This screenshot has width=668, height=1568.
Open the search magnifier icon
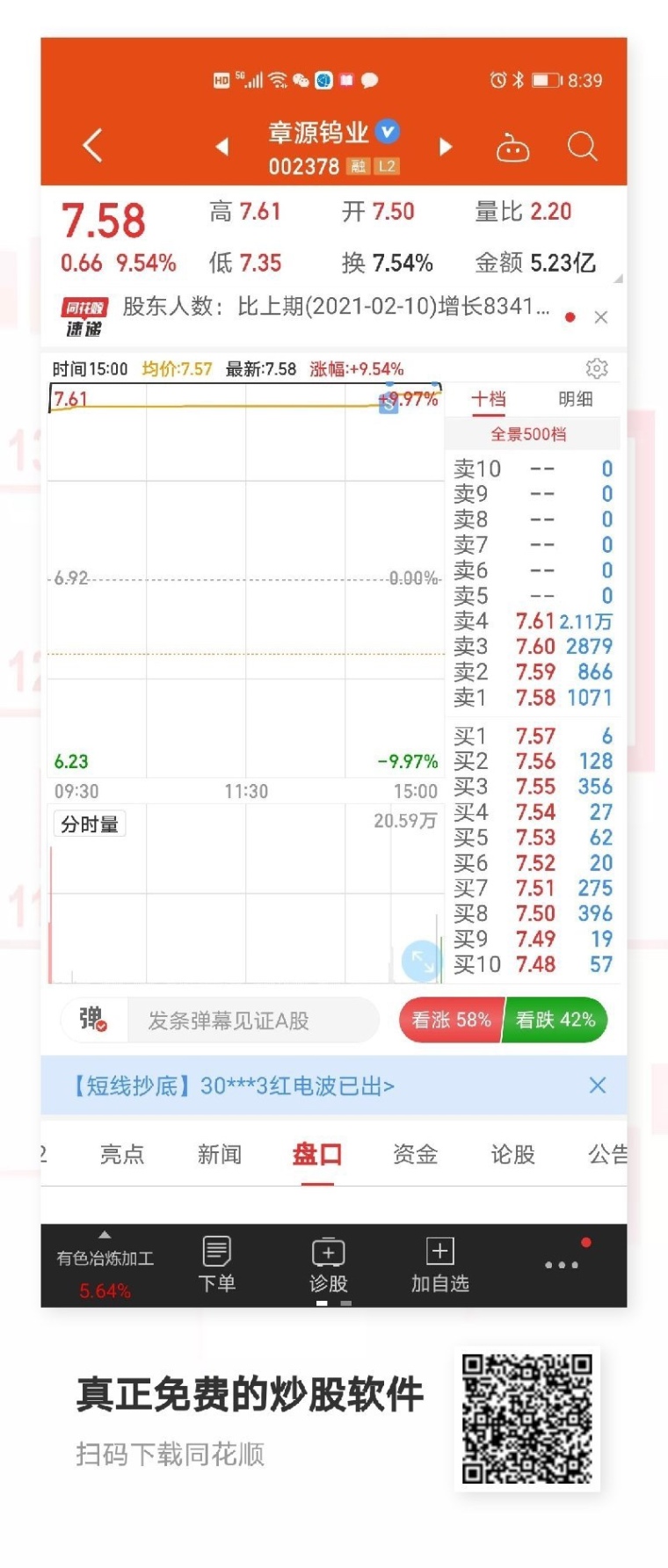[582, 147]
